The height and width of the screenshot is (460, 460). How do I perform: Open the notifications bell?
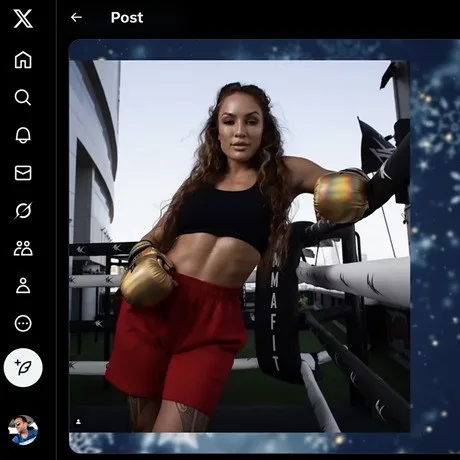(x=23, y=135)
